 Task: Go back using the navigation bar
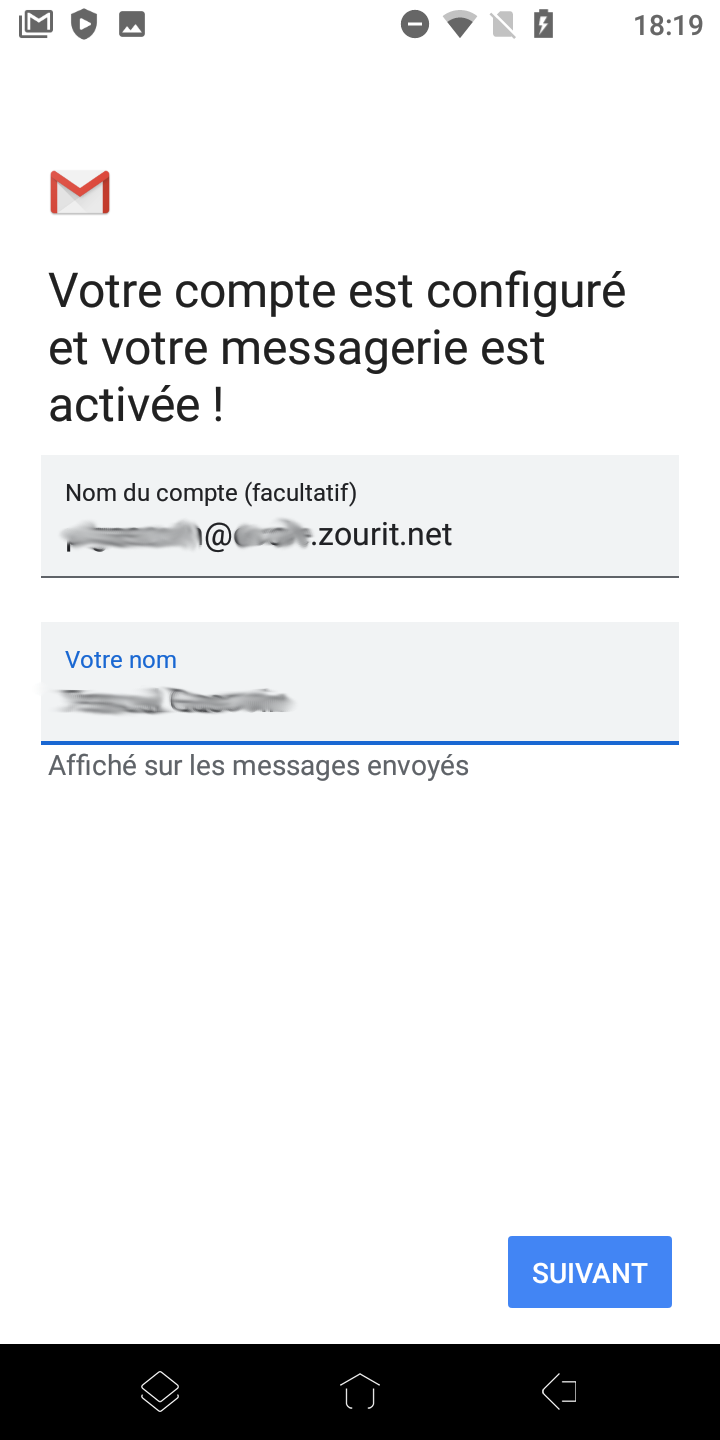560,1391
